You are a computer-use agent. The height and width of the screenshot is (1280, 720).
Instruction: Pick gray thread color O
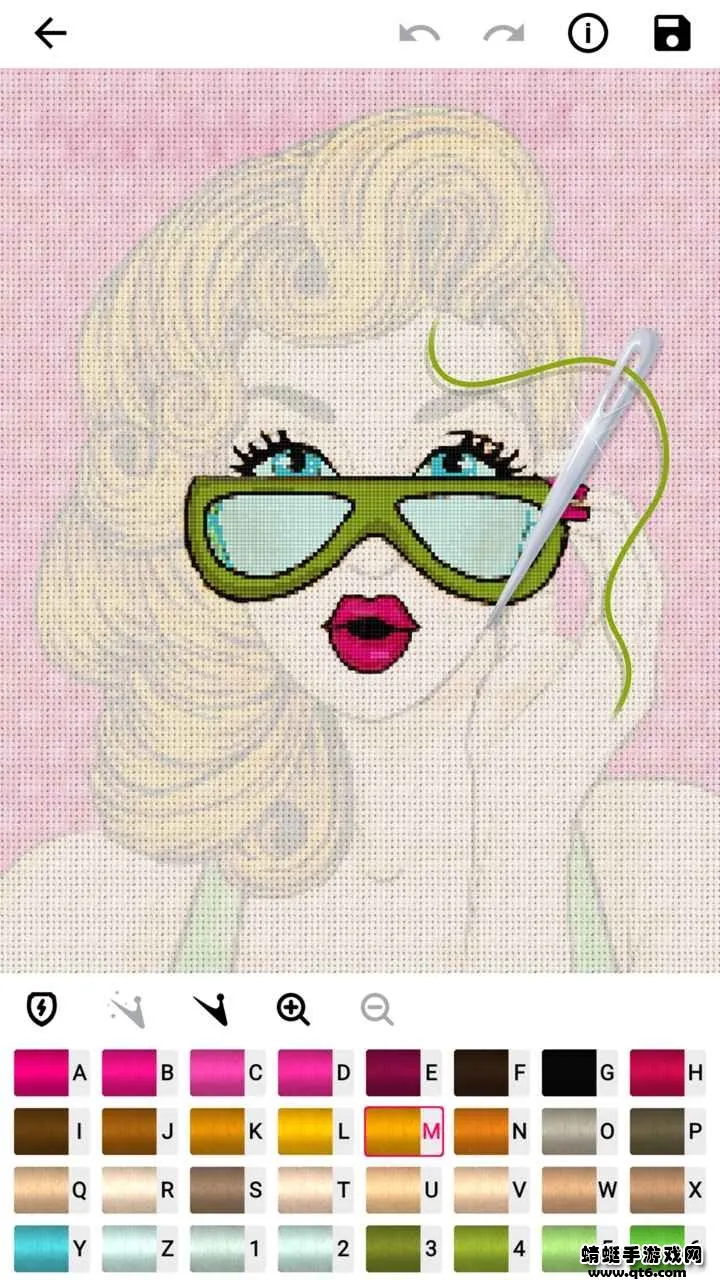click(x=580, y=1132)
